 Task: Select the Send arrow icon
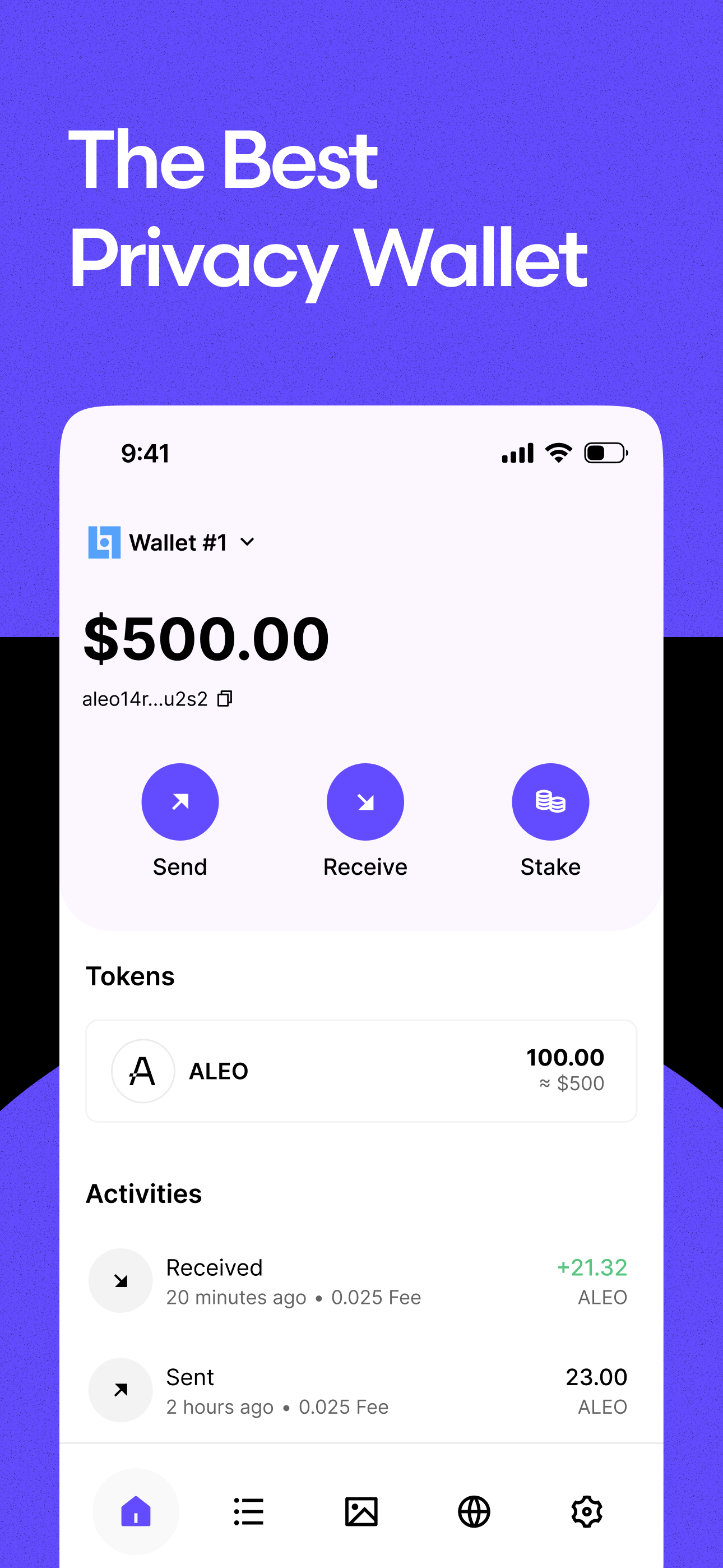(180, 801)
